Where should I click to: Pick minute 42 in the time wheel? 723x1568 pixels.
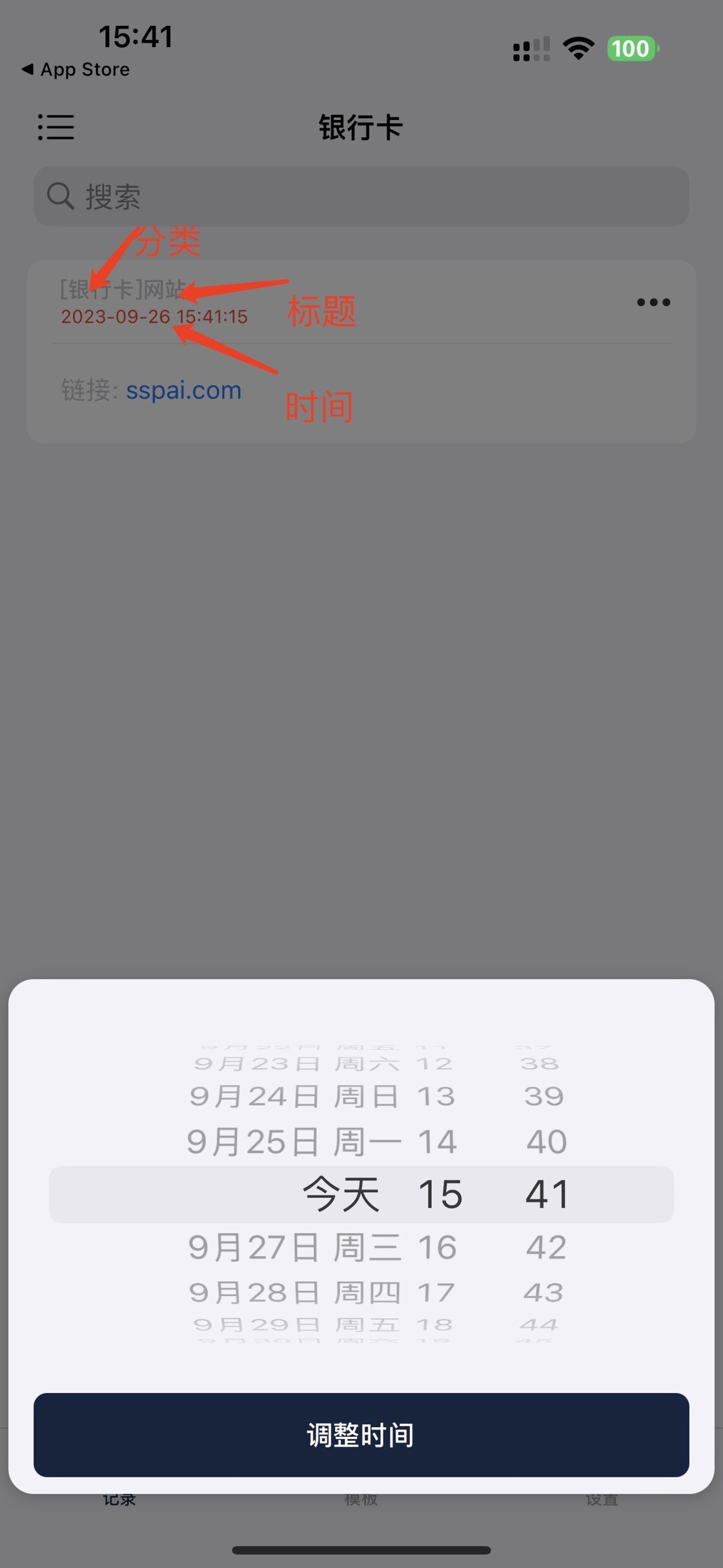(x=546, y=1247)
